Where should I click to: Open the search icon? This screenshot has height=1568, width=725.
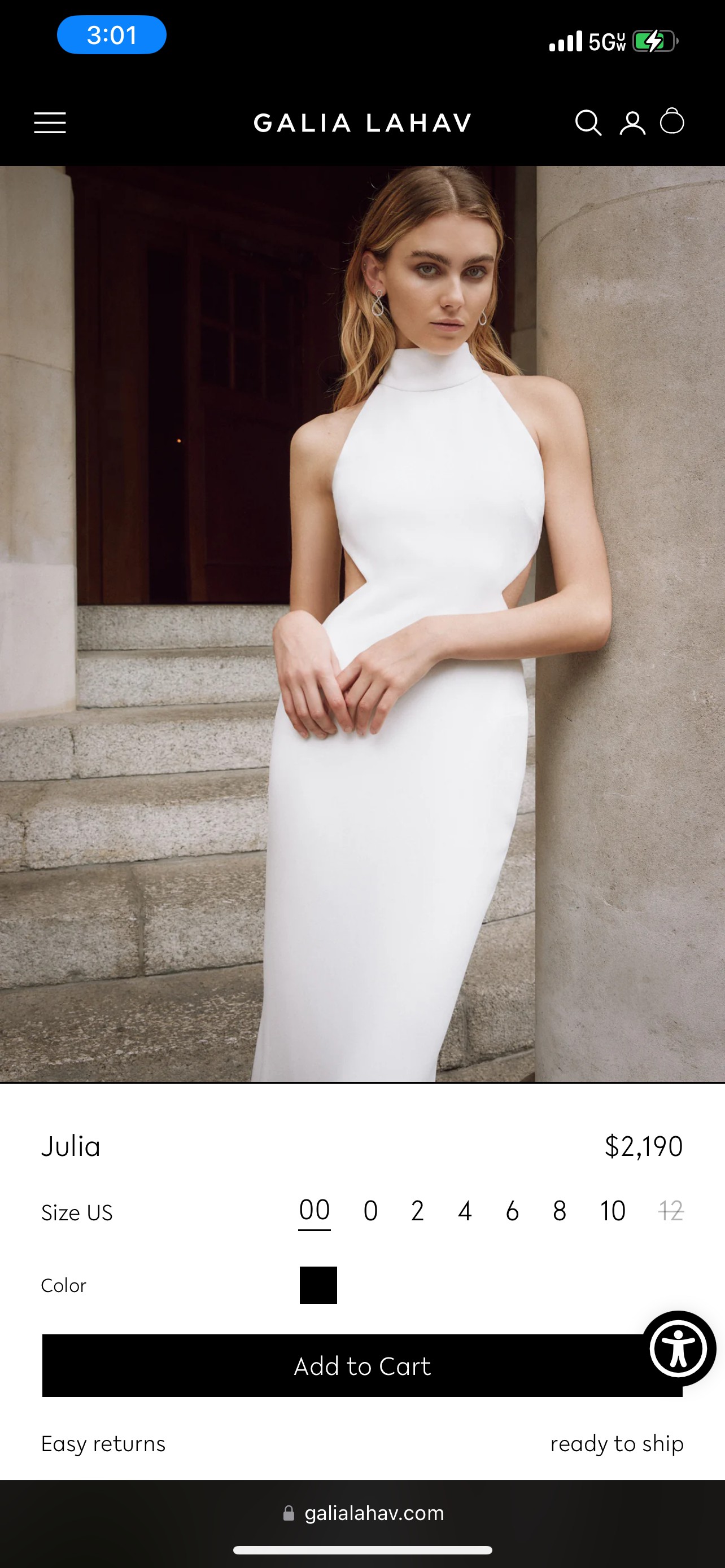click(588, 123)
